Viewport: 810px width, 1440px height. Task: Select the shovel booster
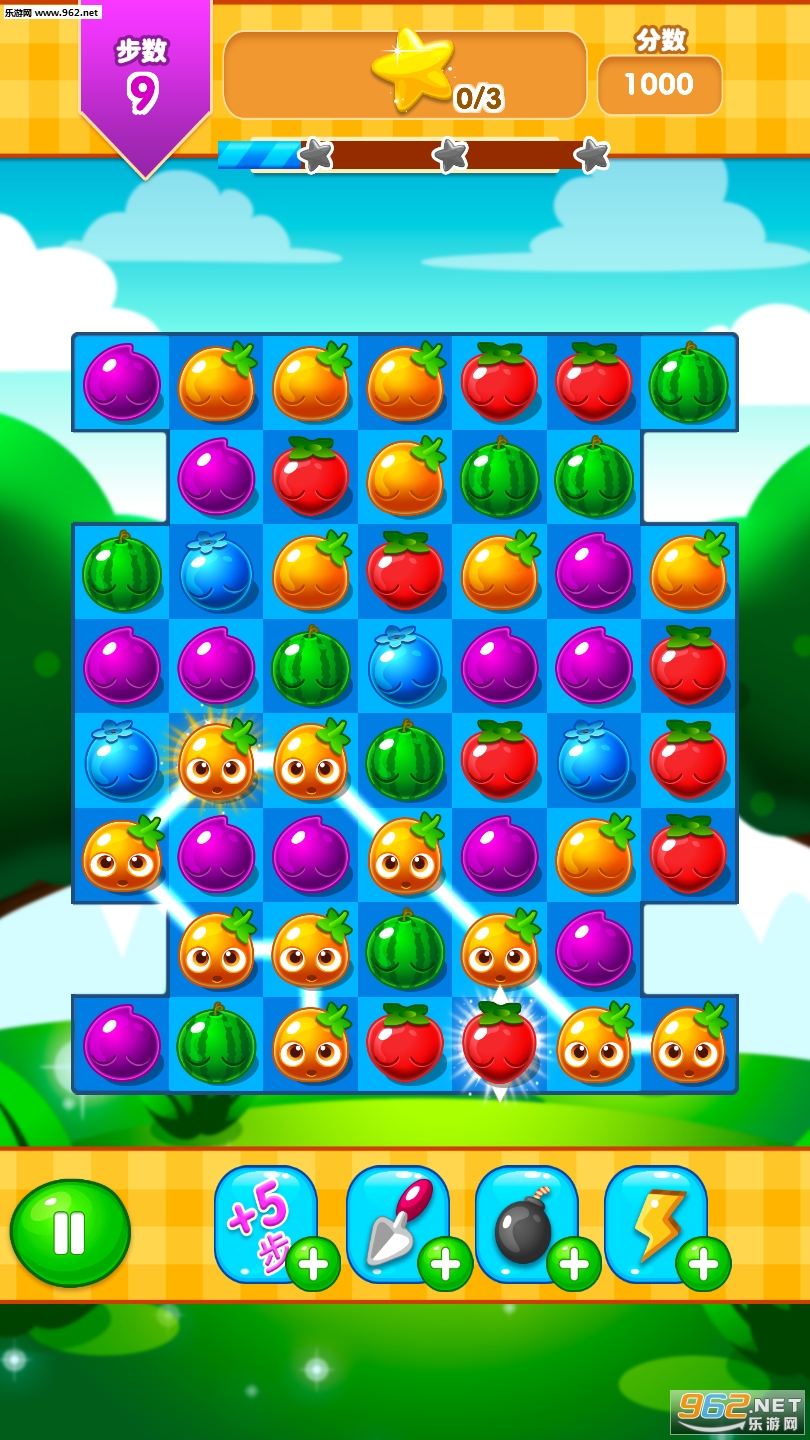click(397, 1224)
